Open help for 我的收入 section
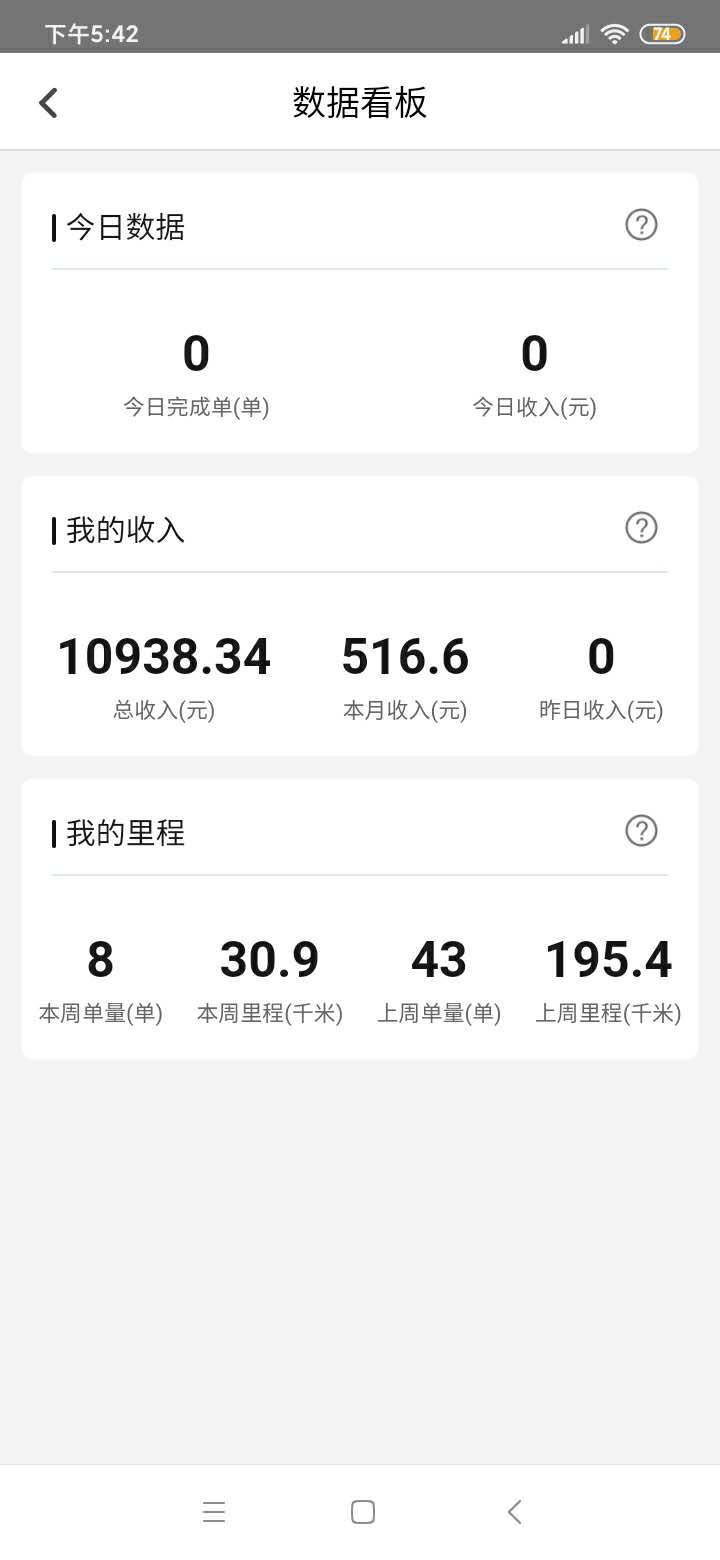The width and height of the screenshot is (720, 1560). tap(641, 528)
